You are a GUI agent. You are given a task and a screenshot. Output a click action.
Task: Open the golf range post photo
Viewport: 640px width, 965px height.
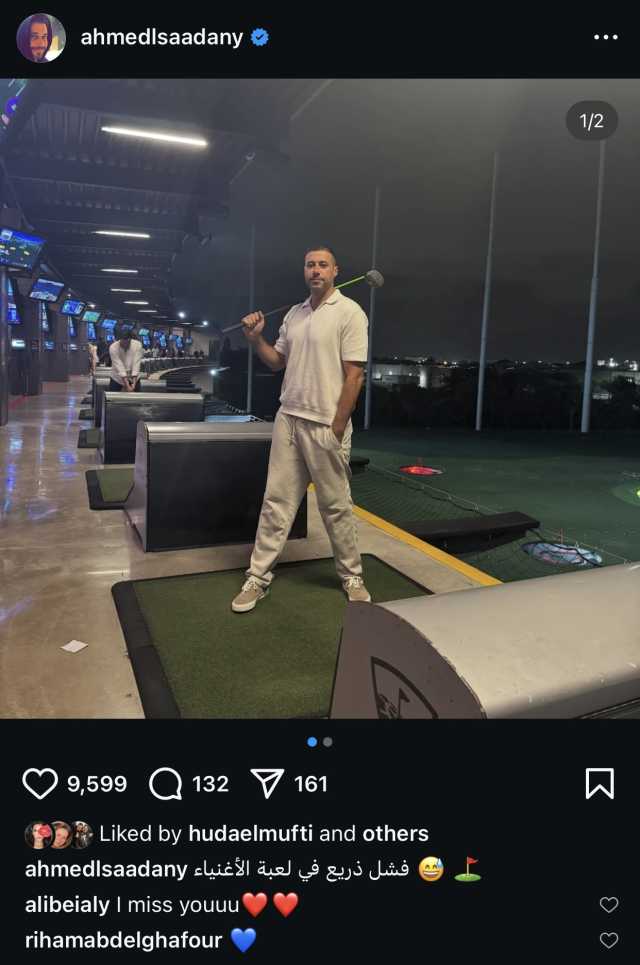pos(320,398)
